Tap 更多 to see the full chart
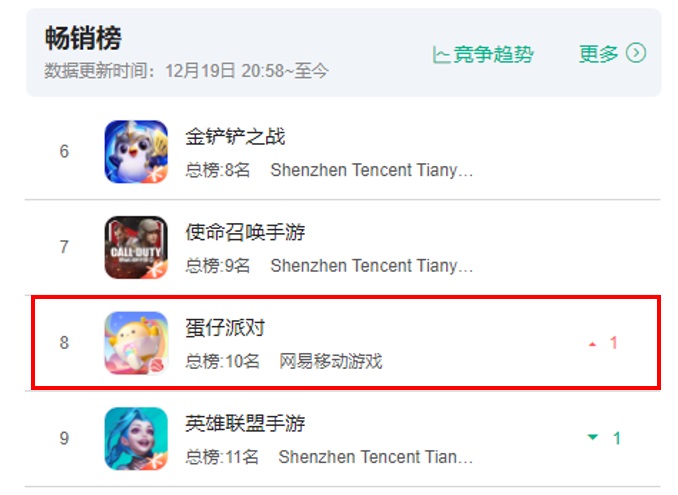This screenshot has width=678, height=495. (x=612, y=54)
